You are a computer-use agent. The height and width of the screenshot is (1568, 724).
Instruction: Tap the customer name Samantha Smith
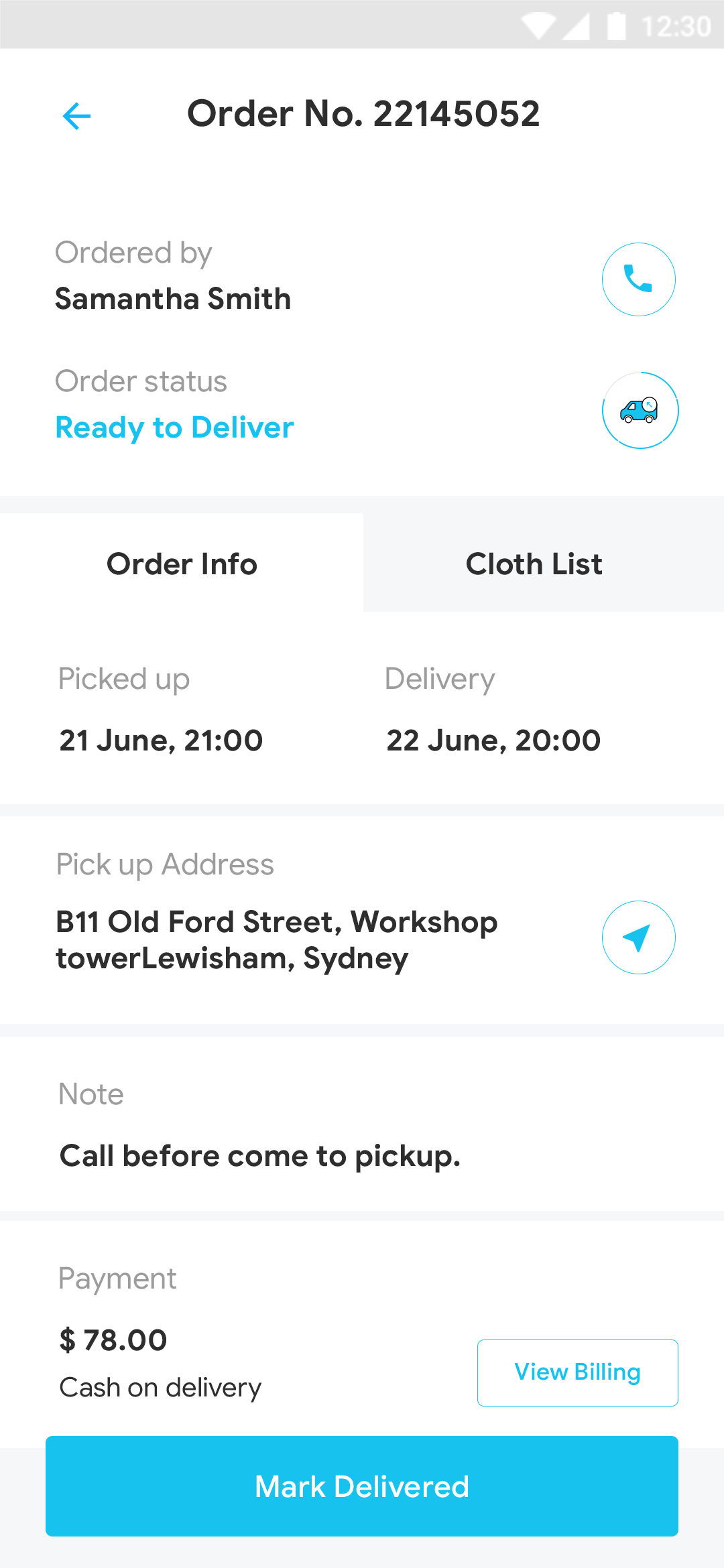pyautogui.click(x=173, y=299)
